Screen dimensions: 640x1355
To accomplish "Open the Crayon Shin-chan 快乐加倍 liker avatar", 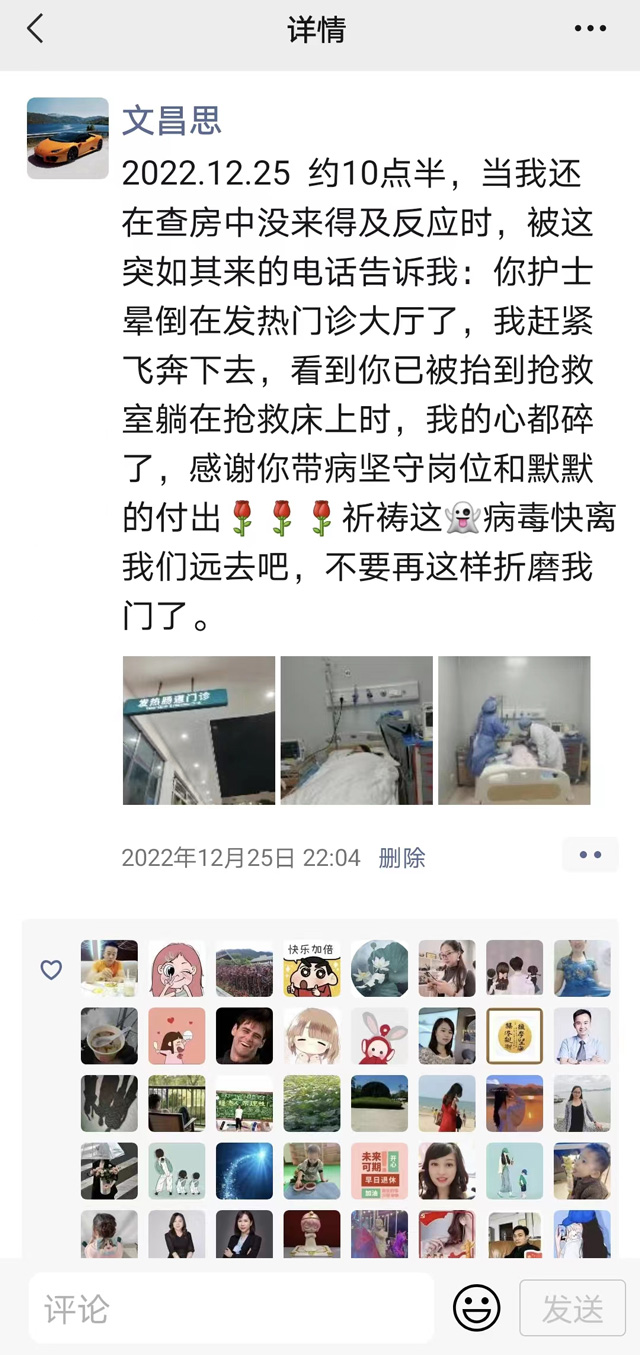I will 312,968.
